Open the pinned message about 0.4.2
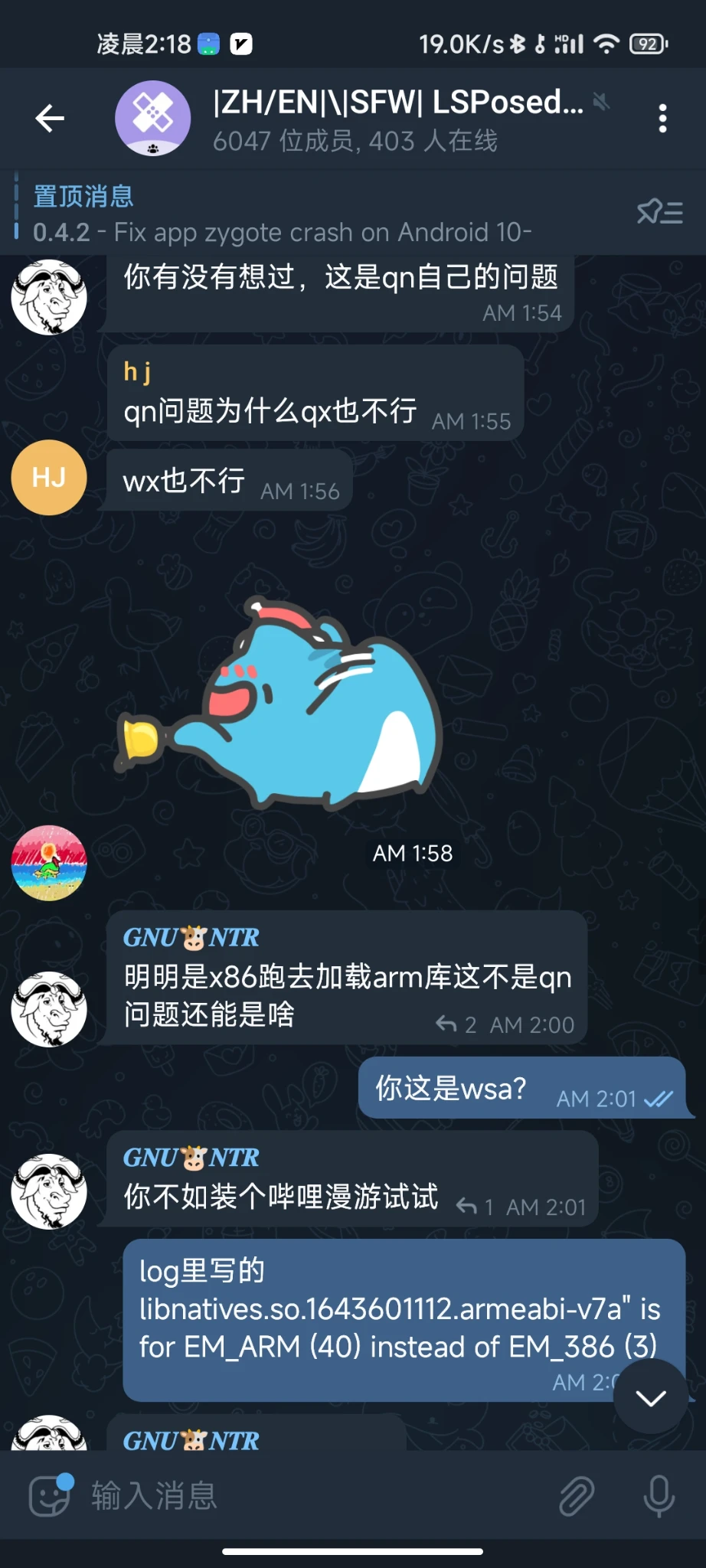 306,214
